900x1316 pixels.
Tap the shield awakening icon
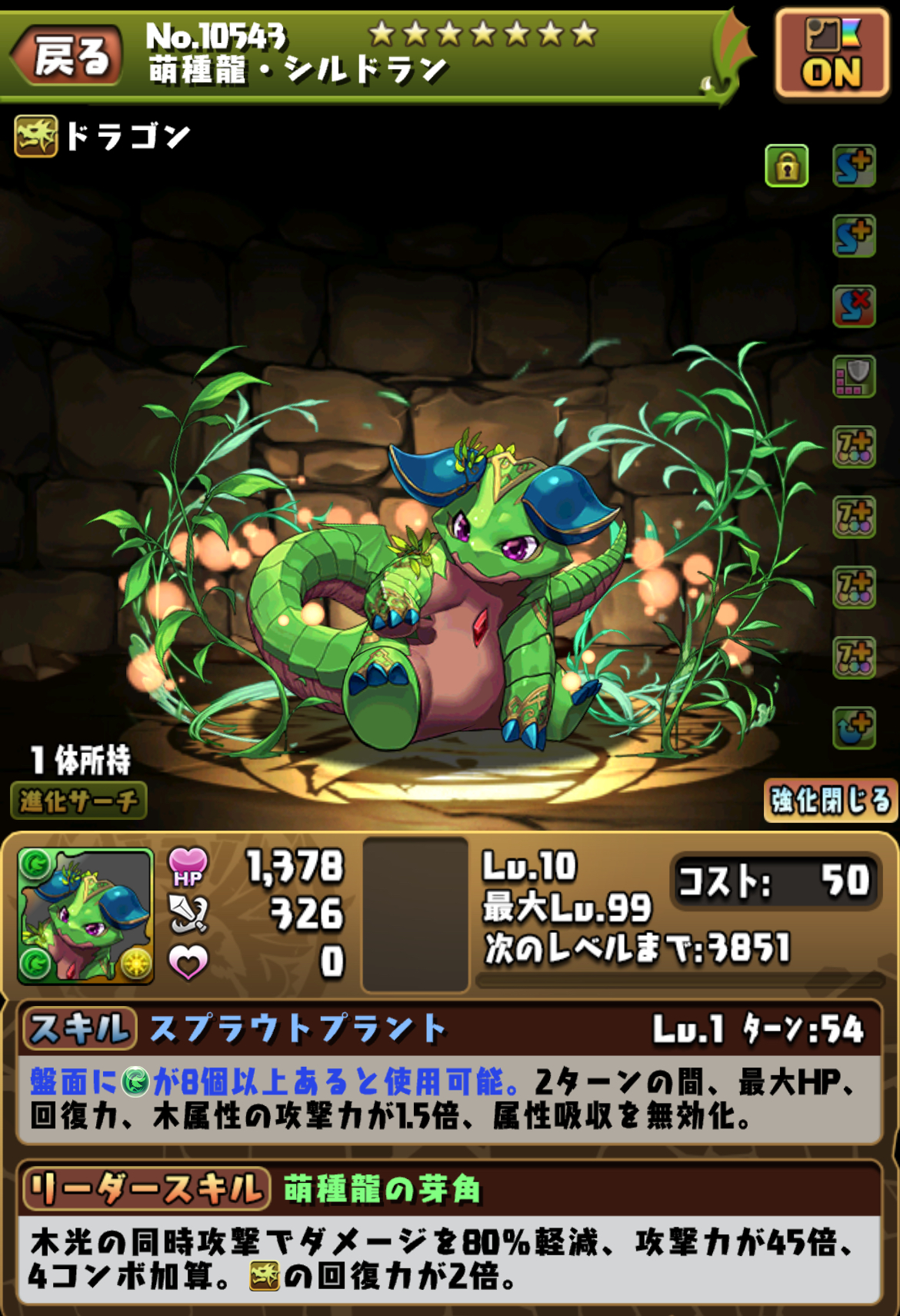pos(854,377)
